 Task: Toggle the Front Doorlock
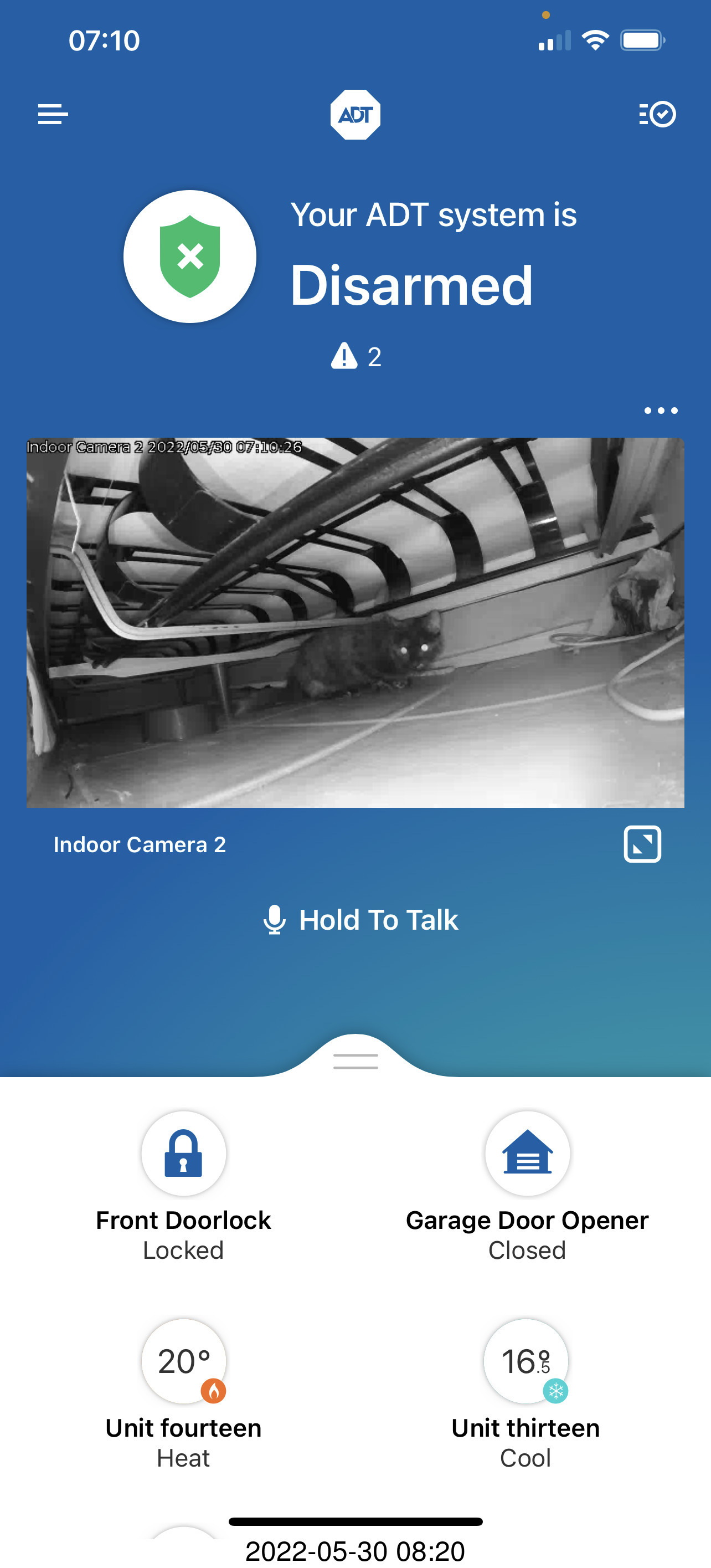click(x=184, y=1153)
